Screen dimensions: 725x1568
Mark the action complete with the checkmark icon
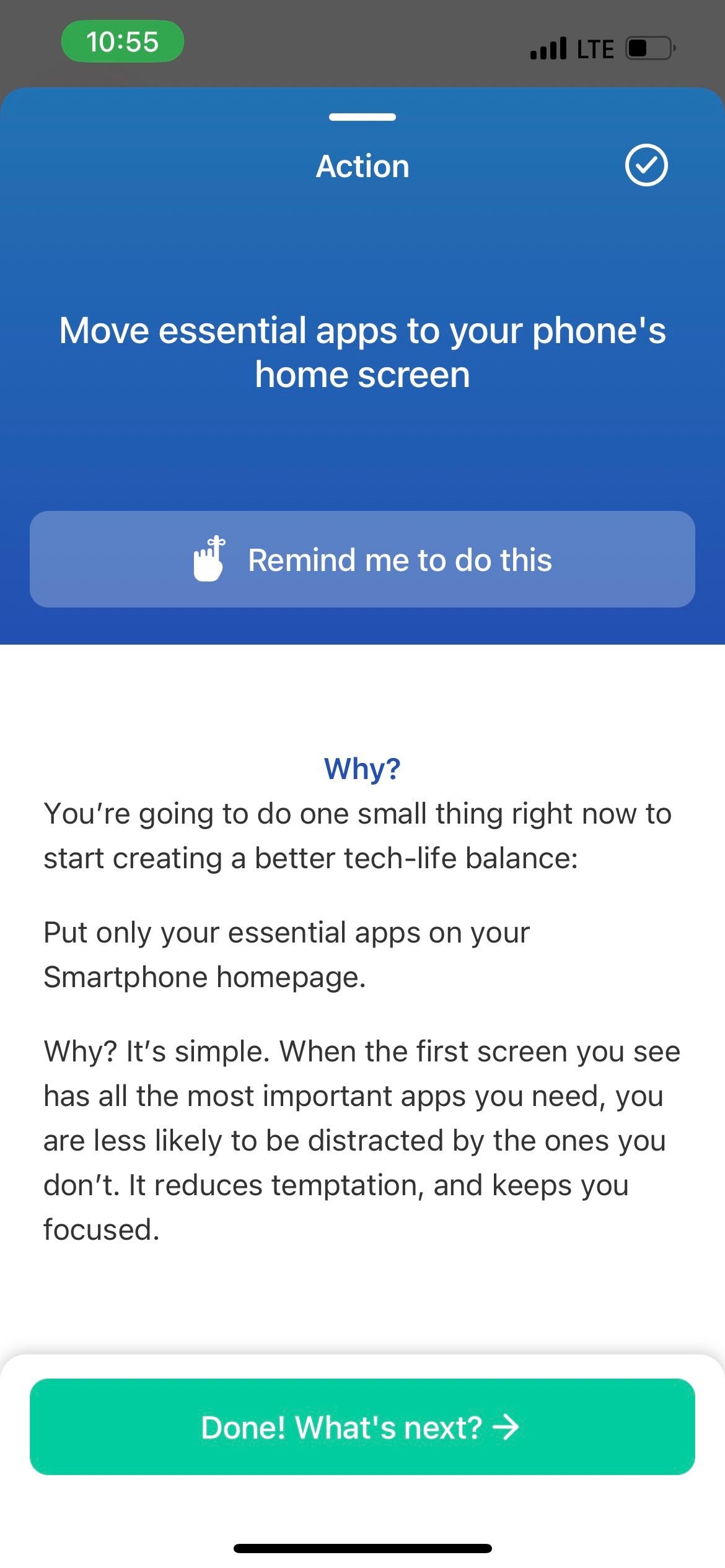pyautogui.click(x=646, y=165)
